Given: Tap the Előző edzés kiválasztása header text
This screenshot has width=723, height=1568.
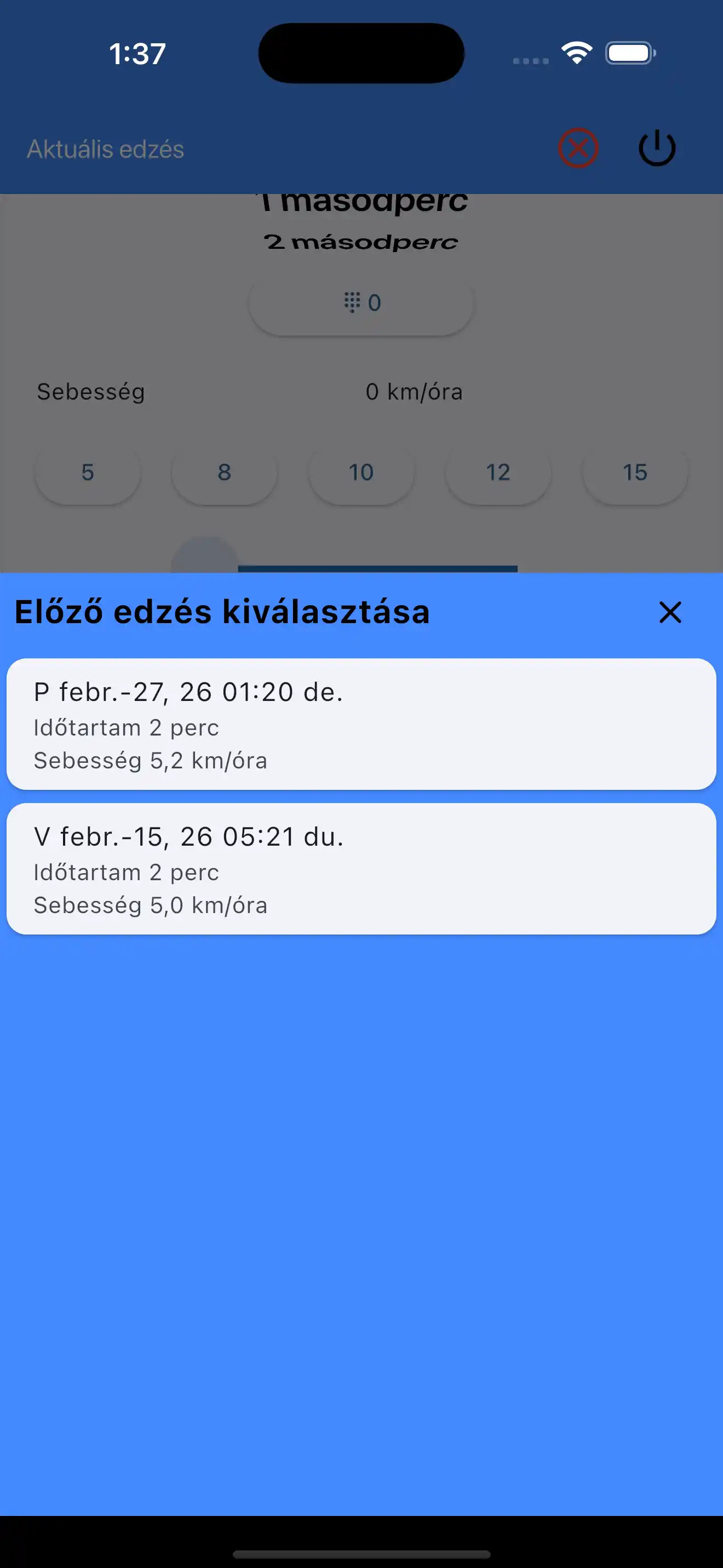Looking at the screenshot, I should click(221, 613).
